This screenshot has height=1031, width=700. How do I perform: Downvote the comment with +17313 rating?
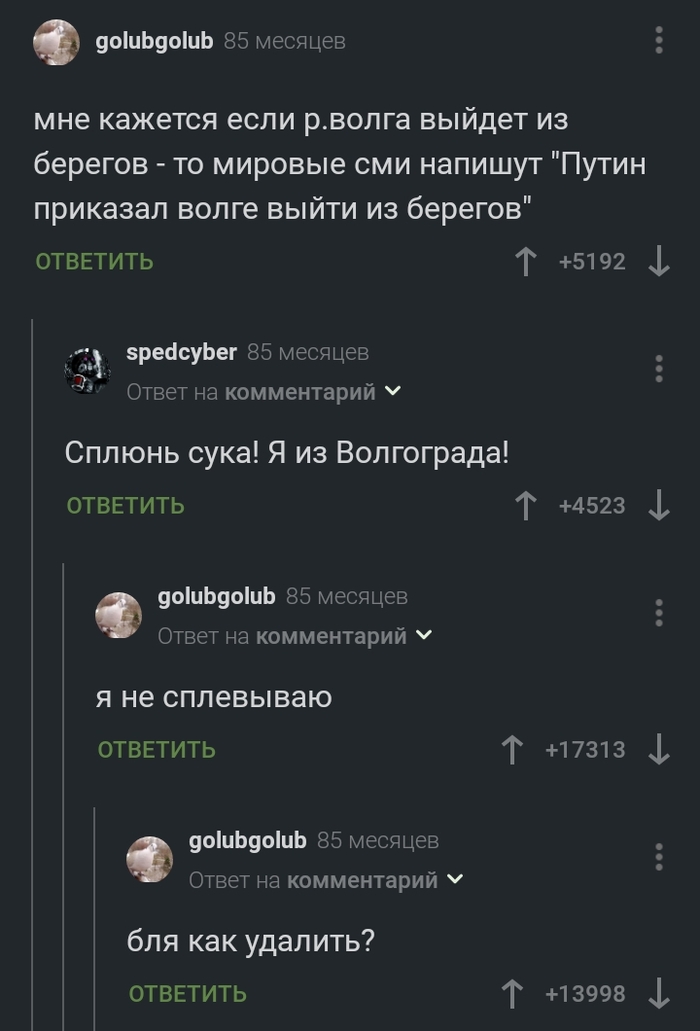[x=658, y=750]
